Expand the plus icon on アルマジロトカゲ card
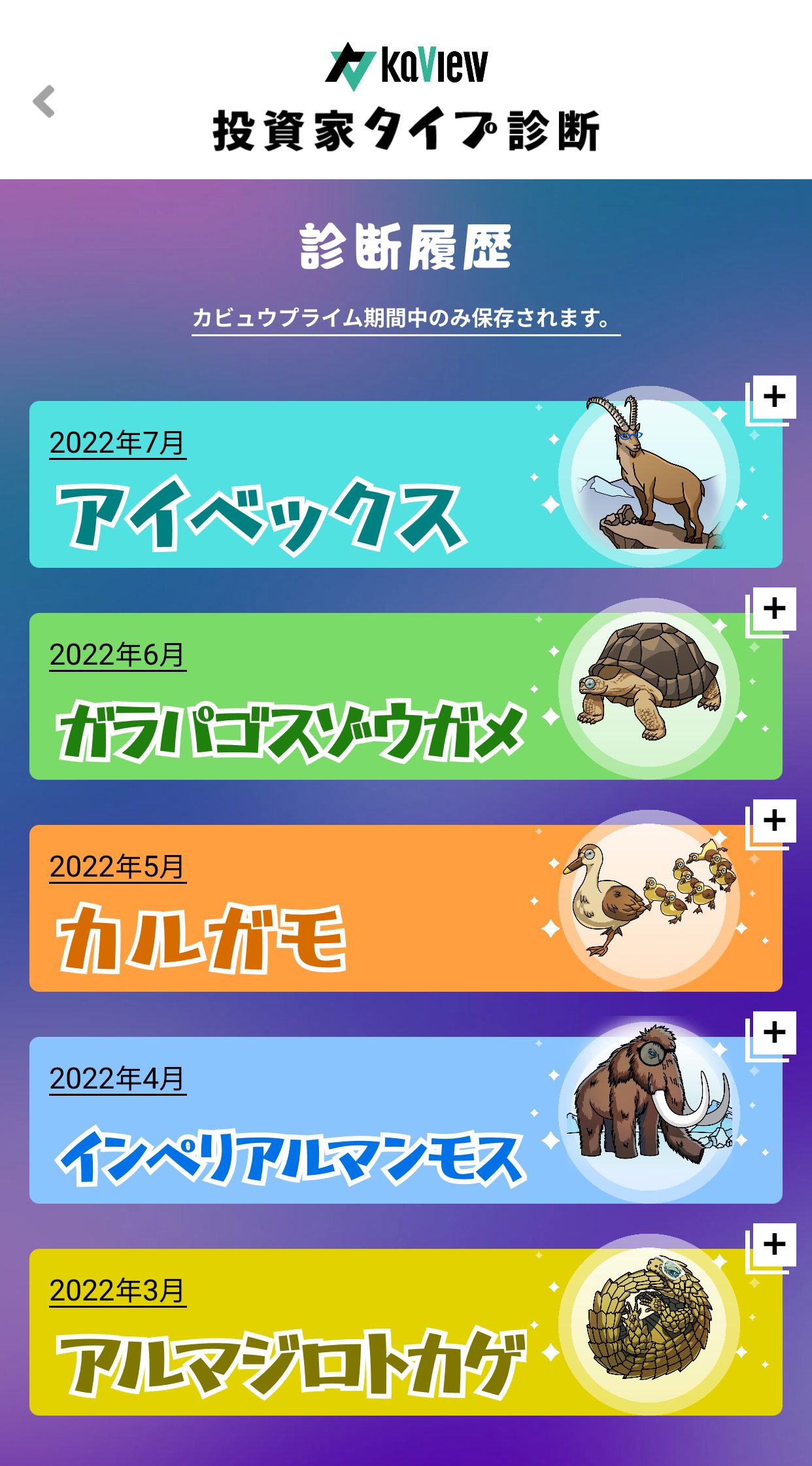Image resolution: width=812 pixels, height=1466 pixels. 774,1244
